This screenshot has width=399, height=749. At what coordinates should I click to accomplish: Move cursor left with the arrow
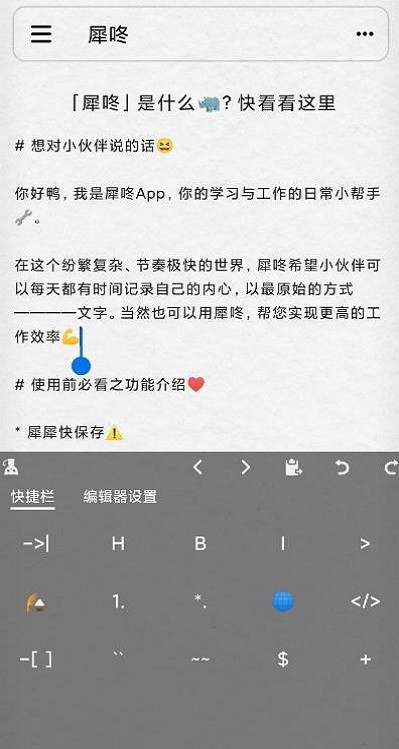(x=197, y=467)
